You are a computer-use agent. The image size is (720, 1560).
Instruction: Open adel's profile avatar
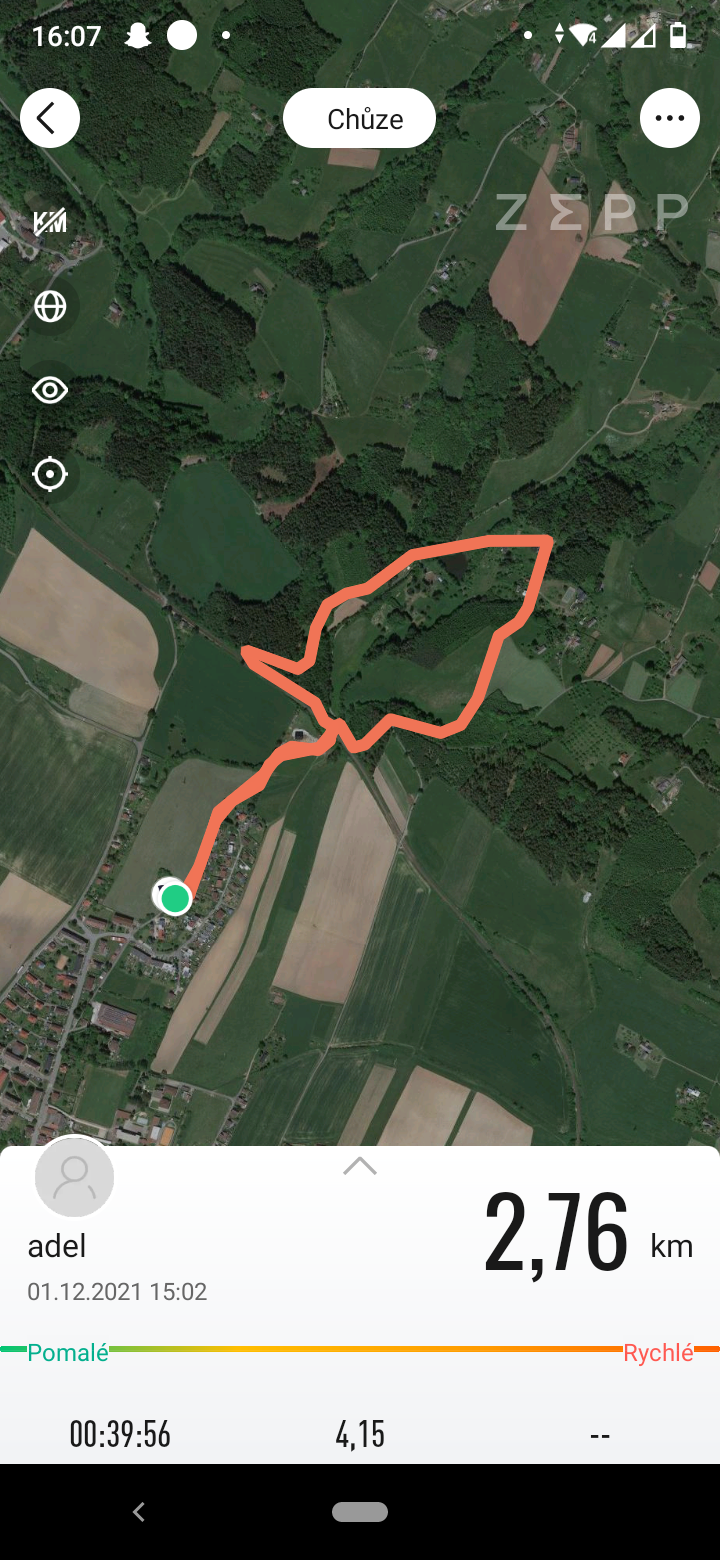pyautogui.click(x=75, y=1177)
